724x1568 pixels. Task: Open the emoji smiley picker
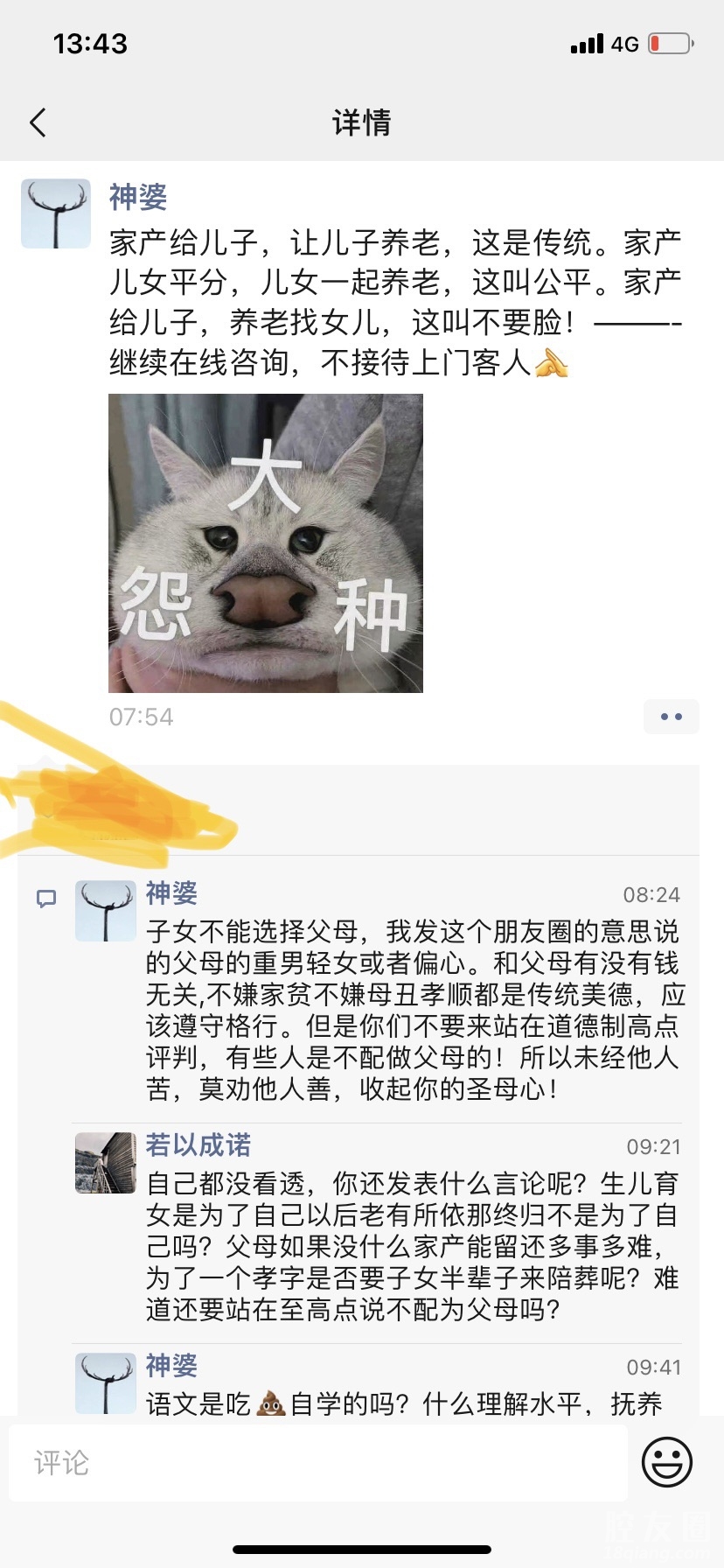tap(666, 1461)
